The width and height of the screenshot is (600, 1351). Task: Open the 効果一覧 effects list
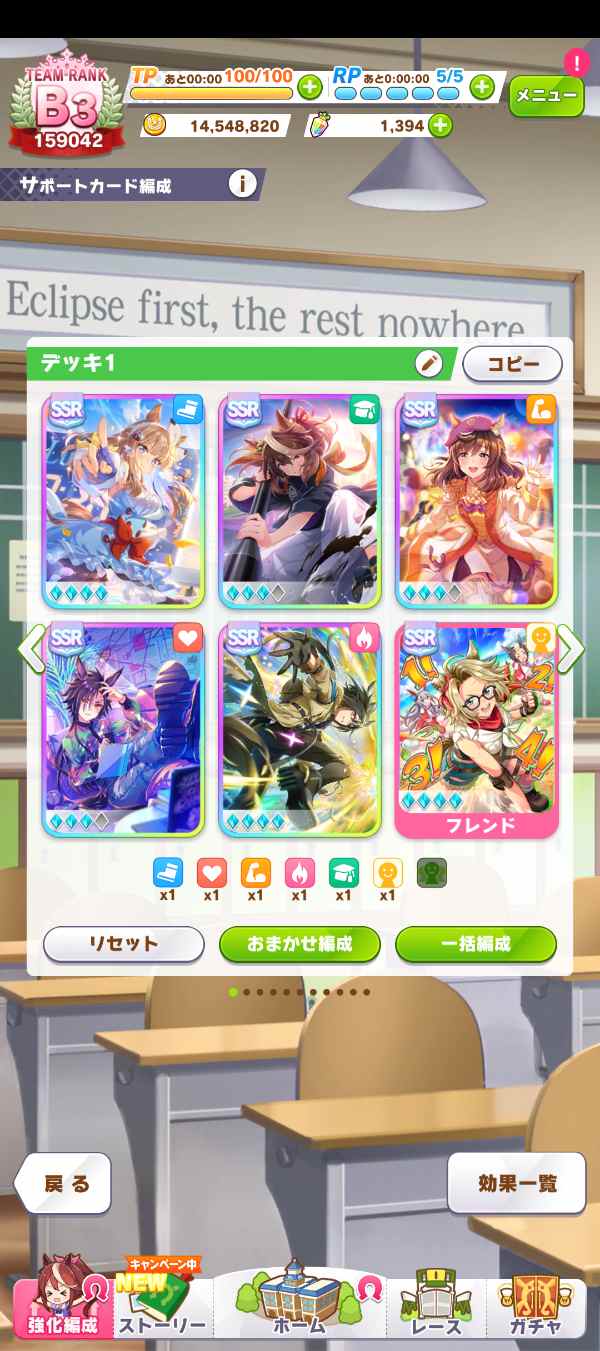click(516, 1184)
